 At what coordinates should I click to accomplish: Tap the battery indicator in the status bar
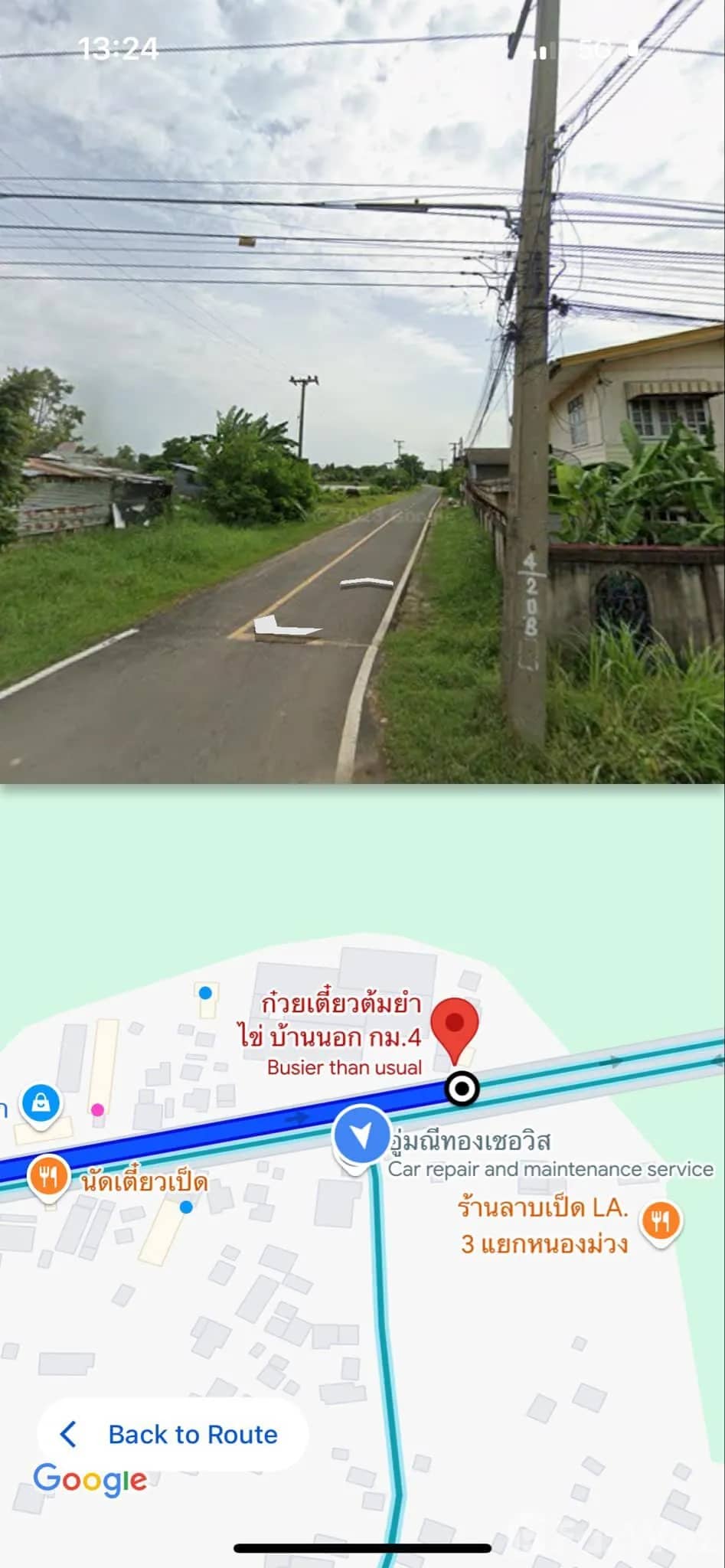click(x=634, y=47)
